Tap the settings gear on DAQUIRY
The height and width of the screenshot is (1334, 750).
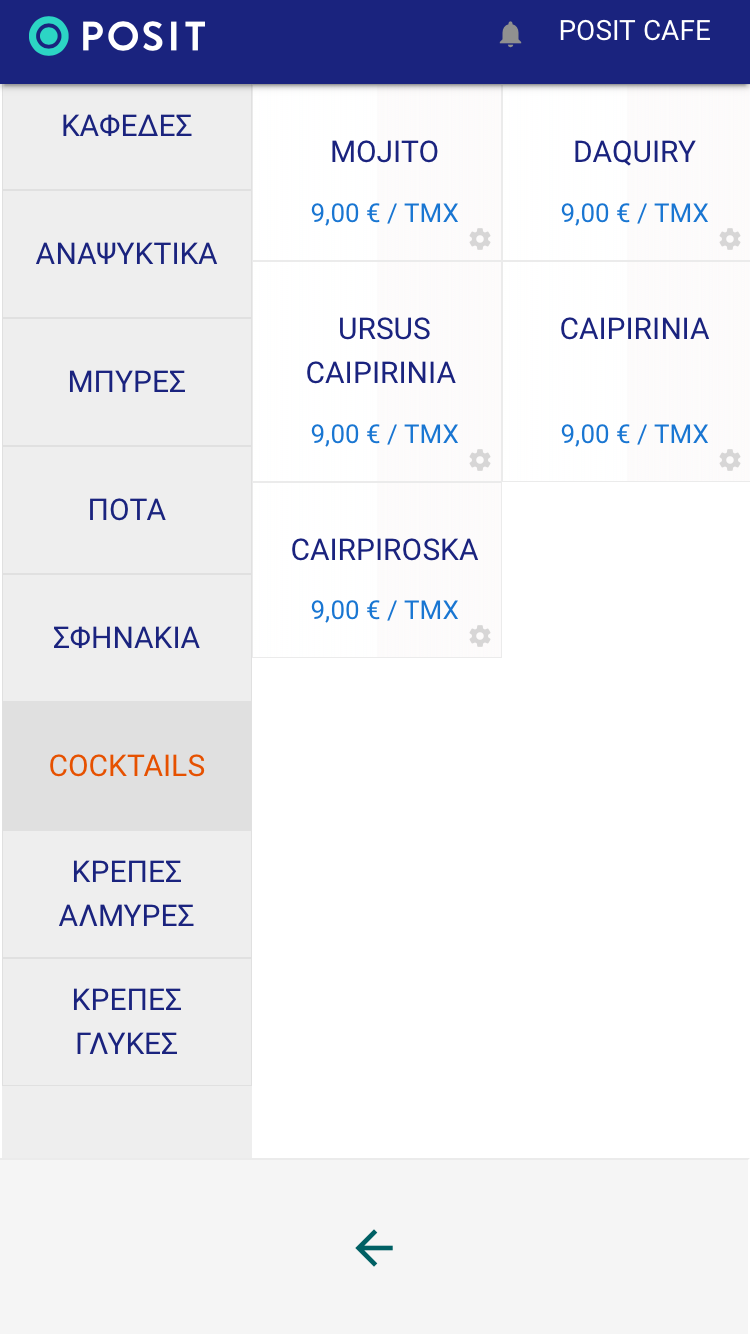[x=730, y=239]
